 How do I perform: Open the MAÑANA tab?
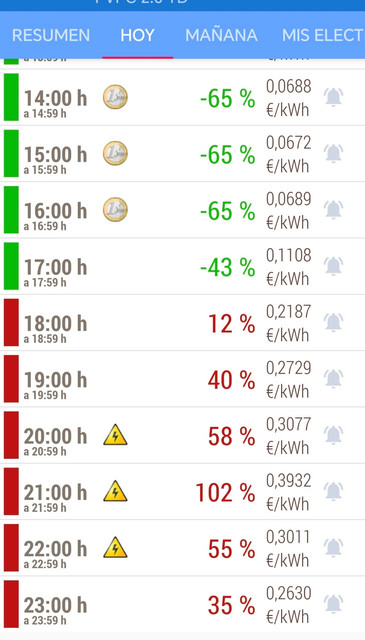coord(221,34)
